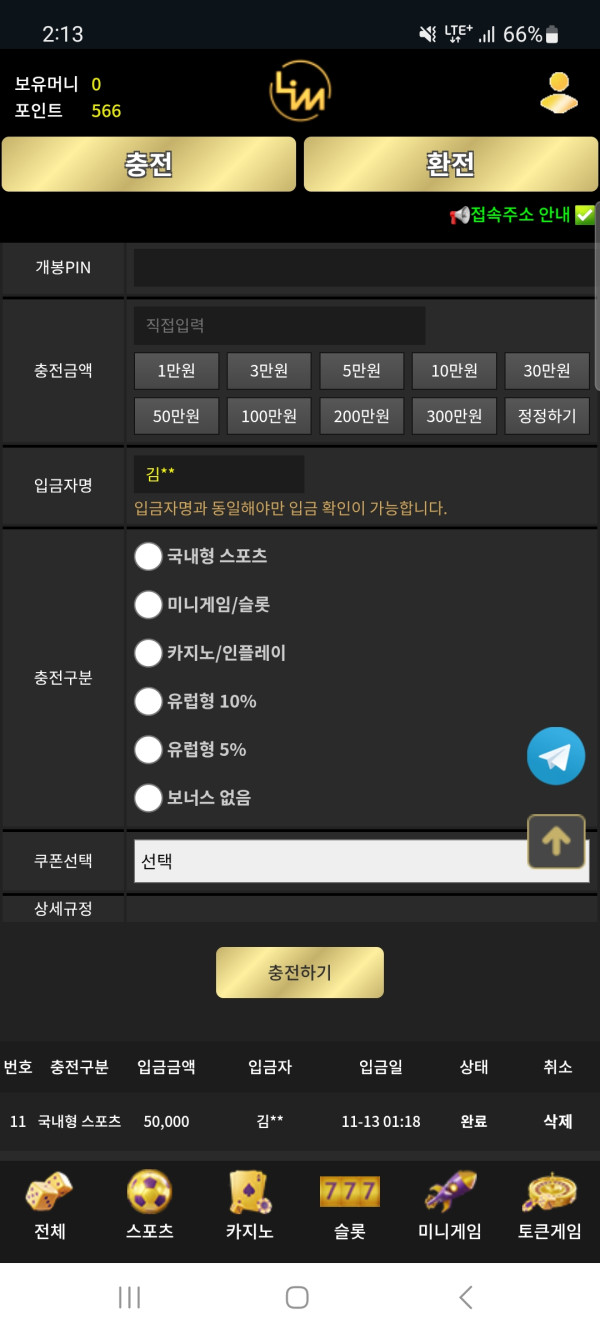Focus the 개봉PIN input field
600x1333 pixels.
[x=364, y=268]
